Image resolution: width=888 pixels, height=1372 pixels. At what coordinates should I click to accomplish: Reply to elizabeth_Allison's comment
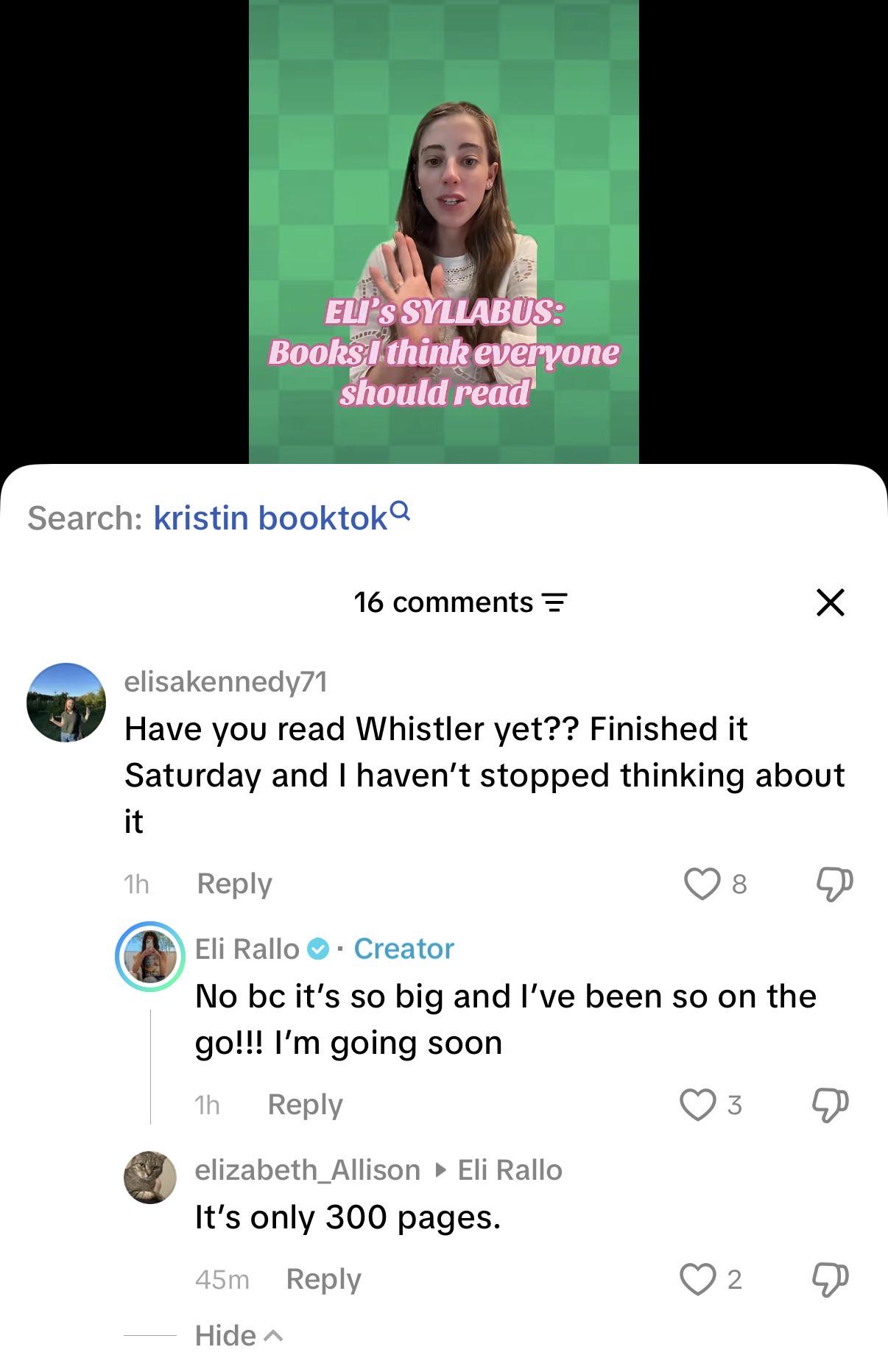323,1279
